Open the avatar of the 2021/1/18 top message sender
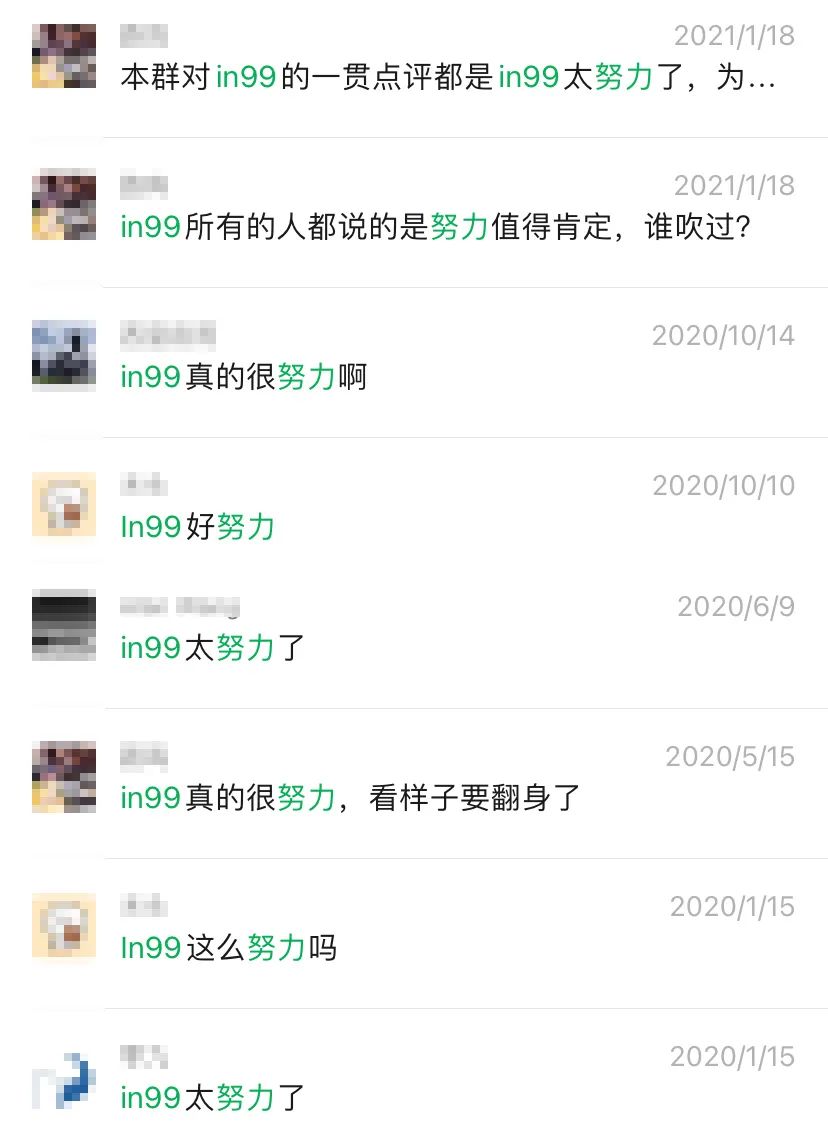 (63, 56)
